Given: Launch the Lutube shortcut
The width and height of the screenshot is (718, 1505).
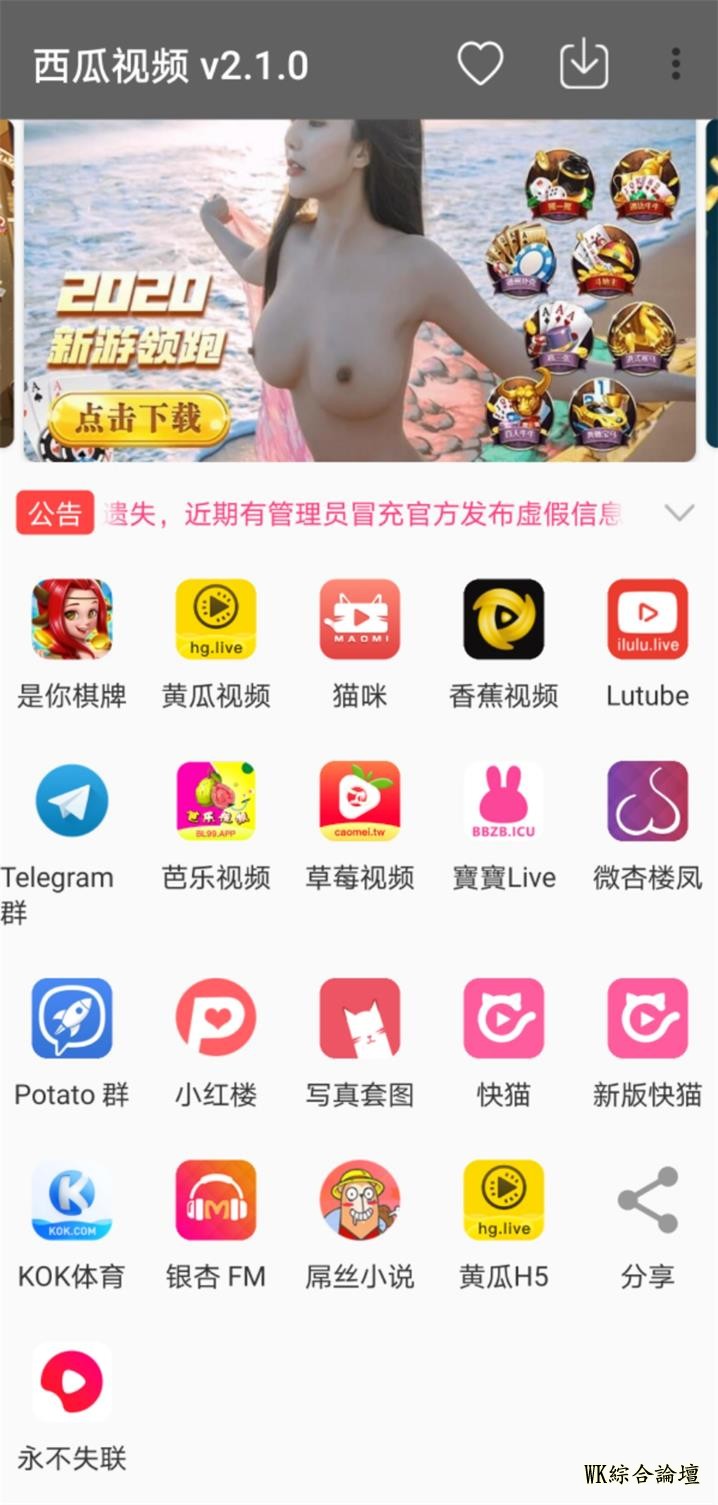Looking at the screenshot, I should [x=647, y=620].
